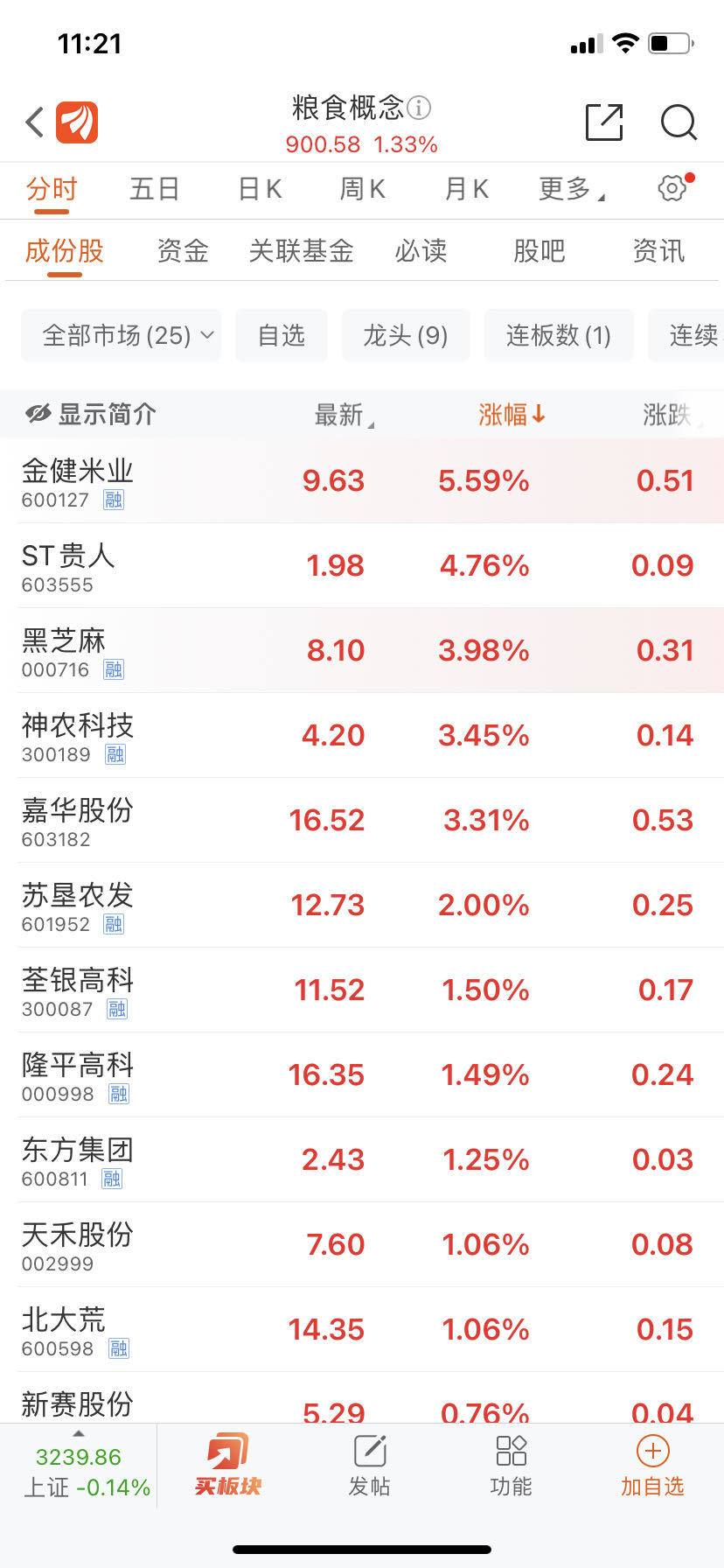Tap the back arrow to go back
Image resolution: width=724 pixels, height=1568 pixels.
(x=34, y=122)
